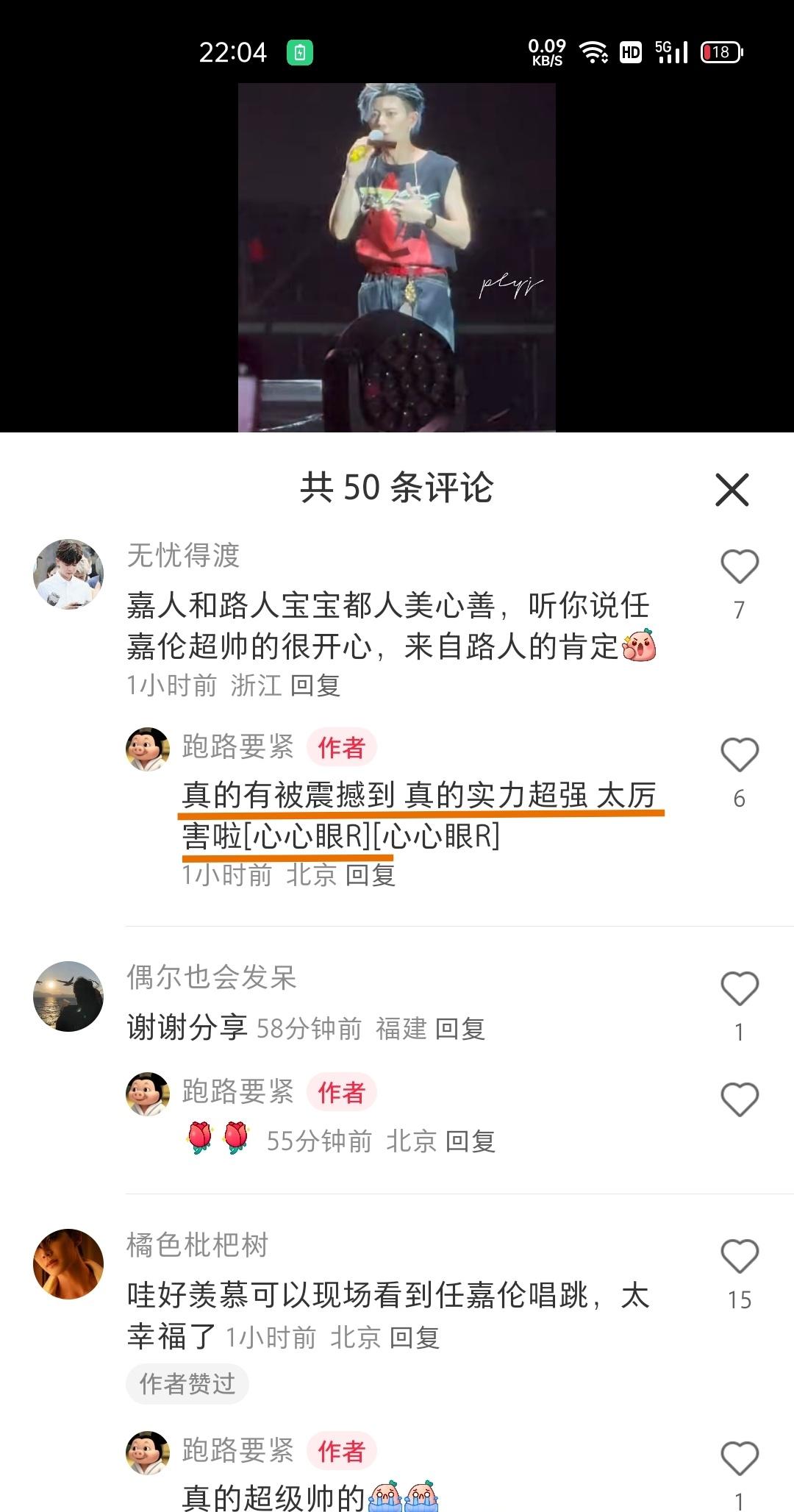This screenshot has height=1512, width=794.
Task: Open 无忧得渡's profile avatar
Action: coord(68,574)
